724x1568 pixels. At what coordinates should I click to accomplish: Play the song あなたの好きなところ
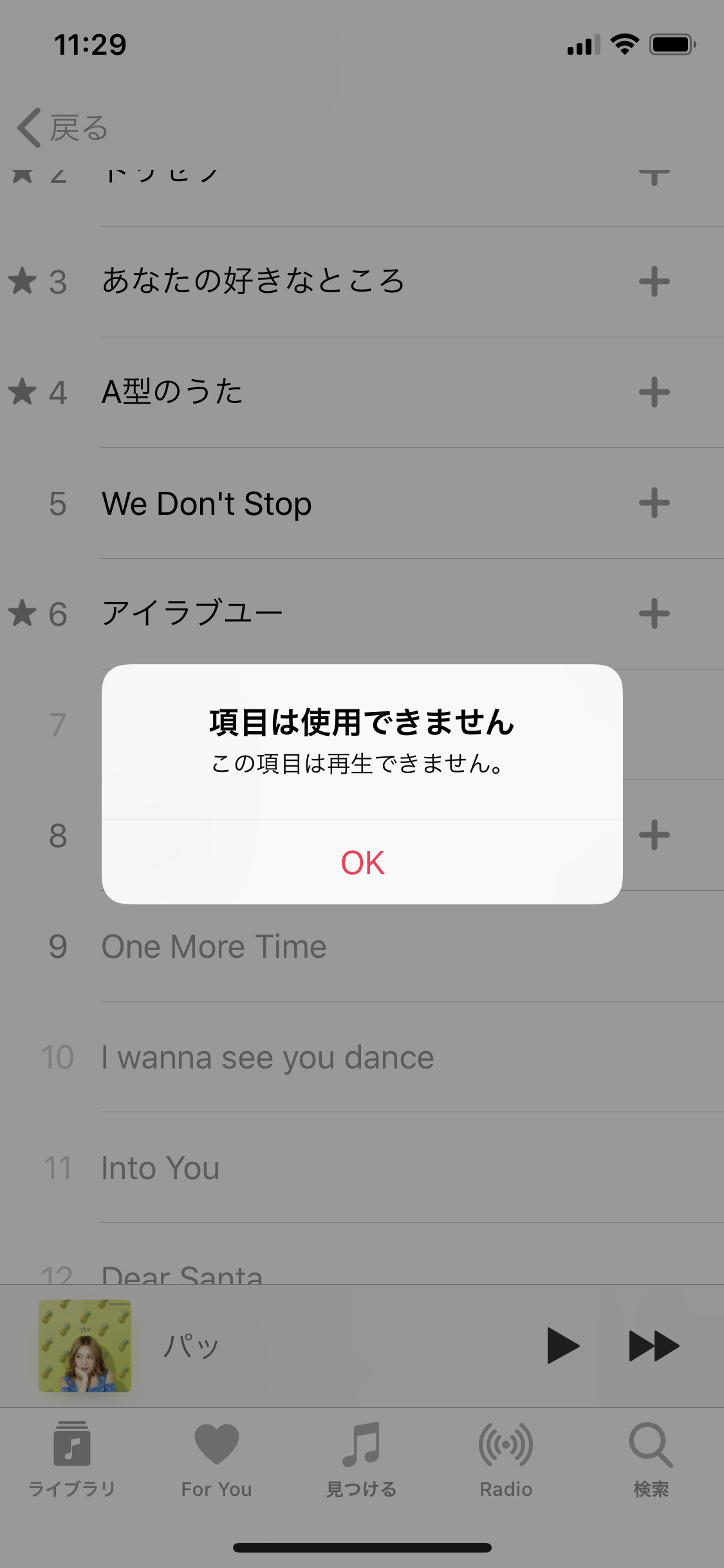pyautogui.click(x=254, y=281)
